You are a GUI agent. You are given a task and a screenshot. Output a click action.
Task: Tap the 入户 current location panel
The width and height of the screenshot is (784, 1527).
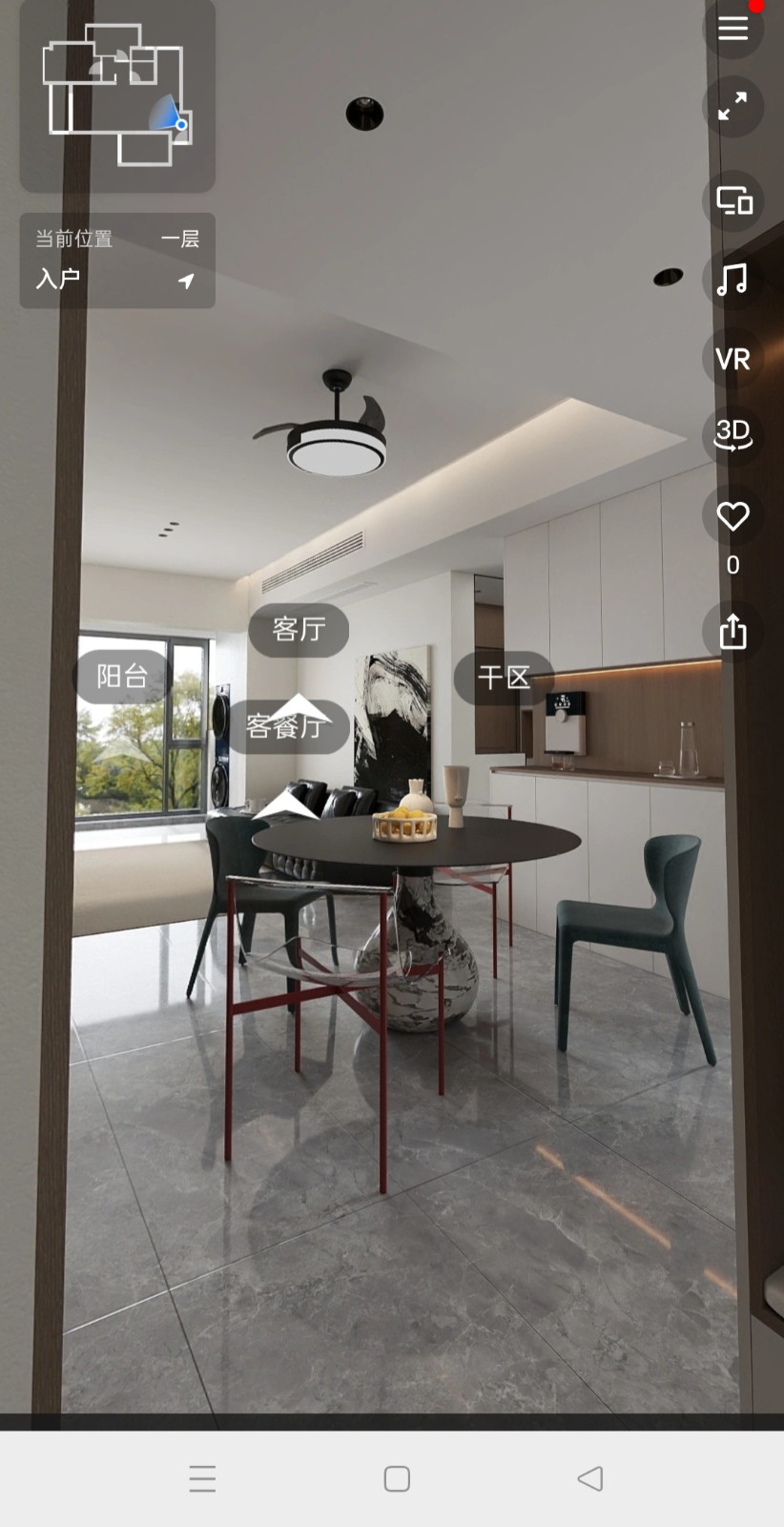click(117, 261)
